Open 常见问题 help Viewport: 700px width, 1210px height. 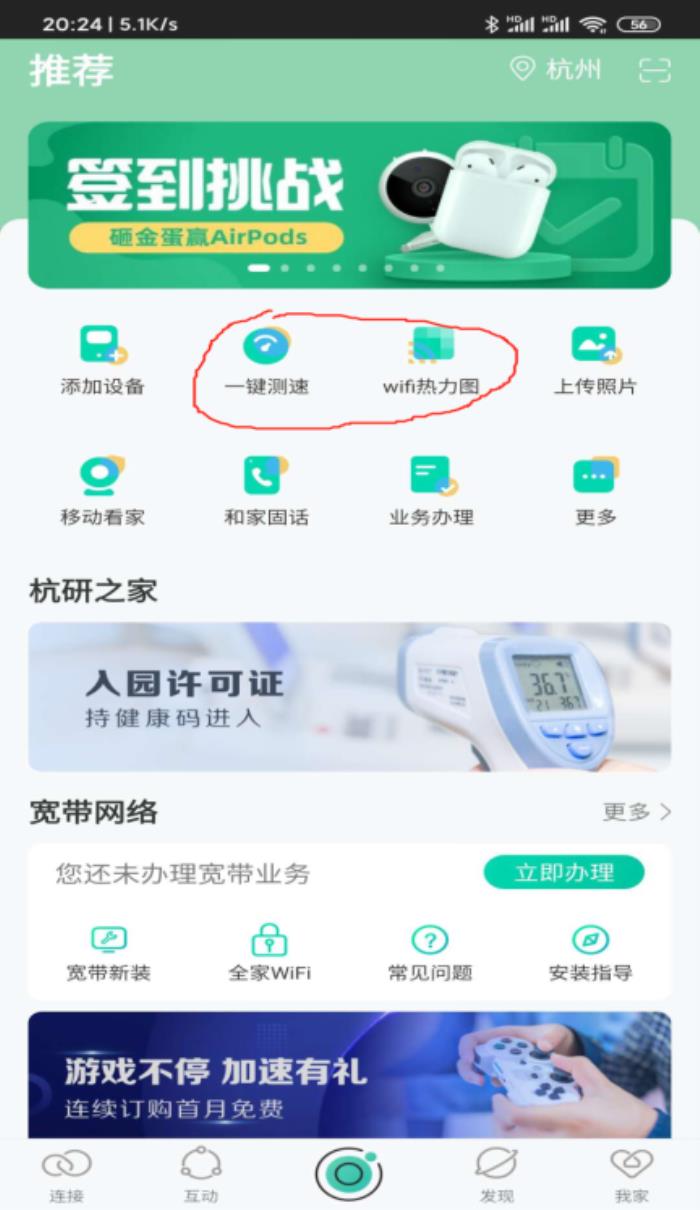[430, 953]
